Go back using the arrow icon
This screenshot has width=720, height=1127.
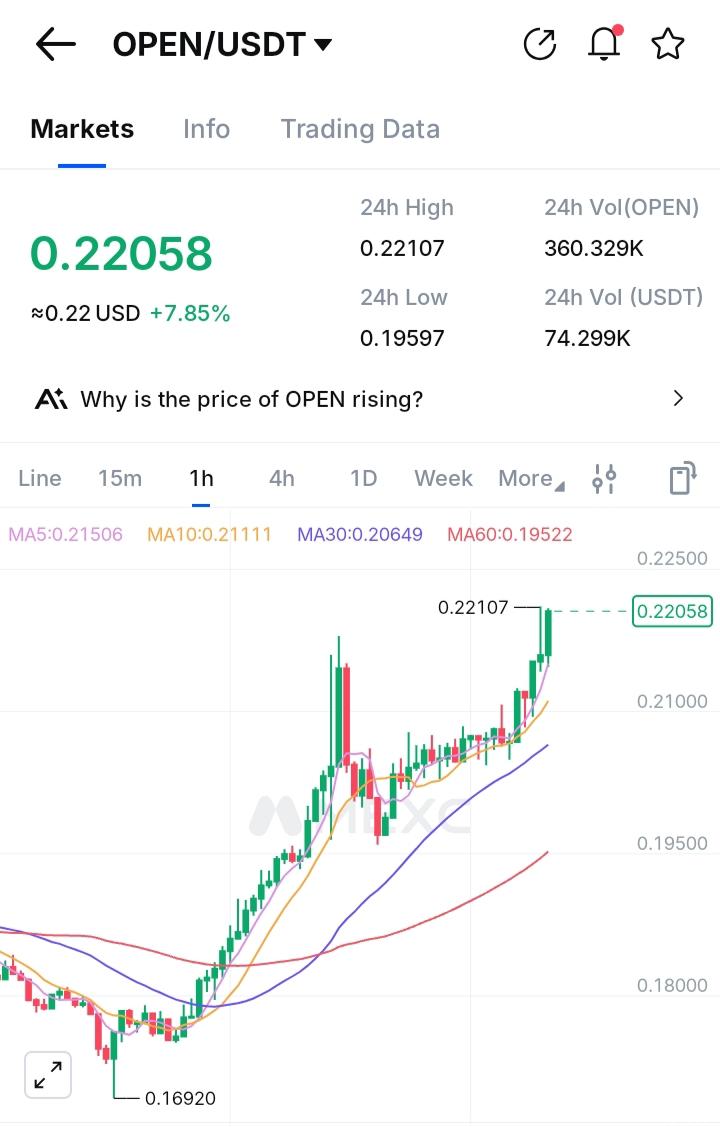tap(55, 44)
